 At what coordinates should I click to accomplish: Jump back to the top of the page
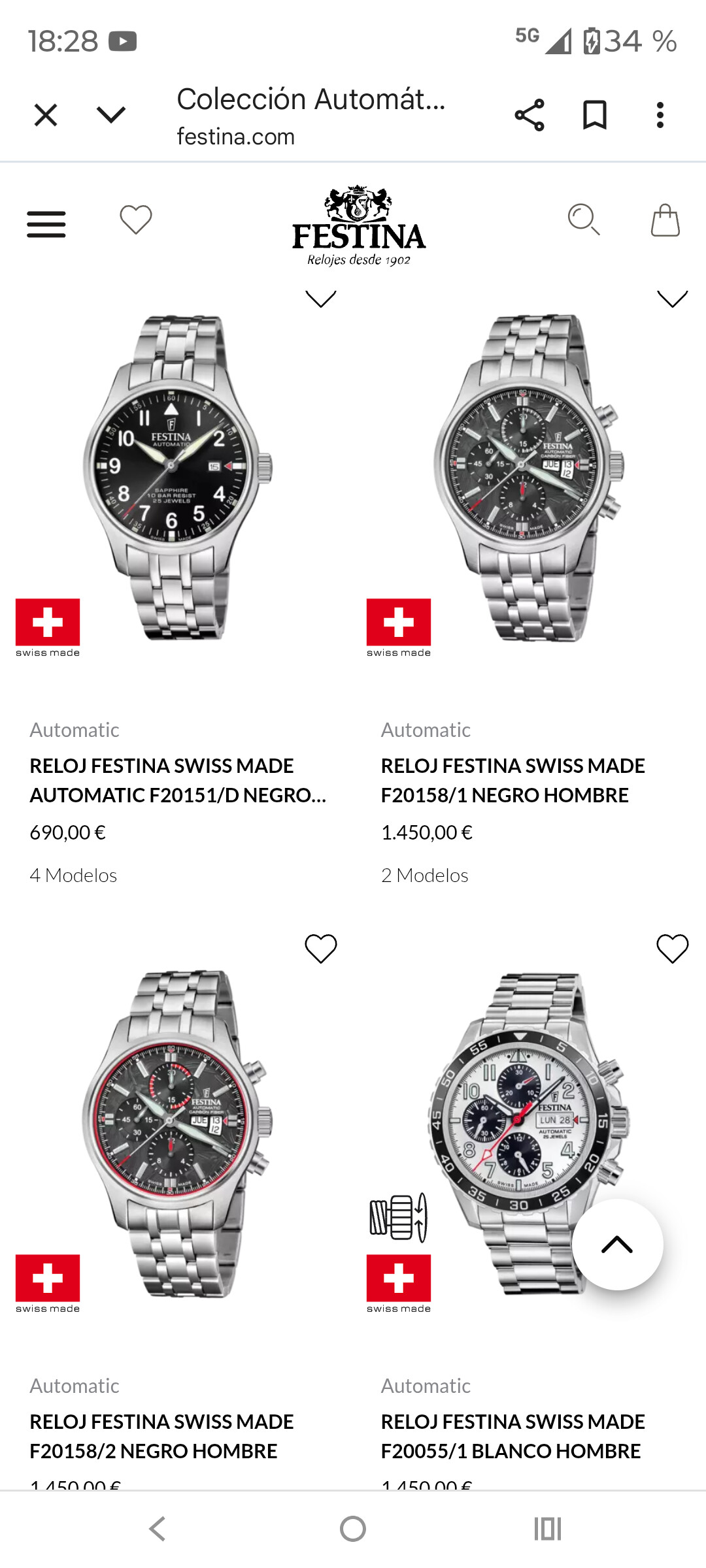pyautogui.click(x=617, y=1245)
